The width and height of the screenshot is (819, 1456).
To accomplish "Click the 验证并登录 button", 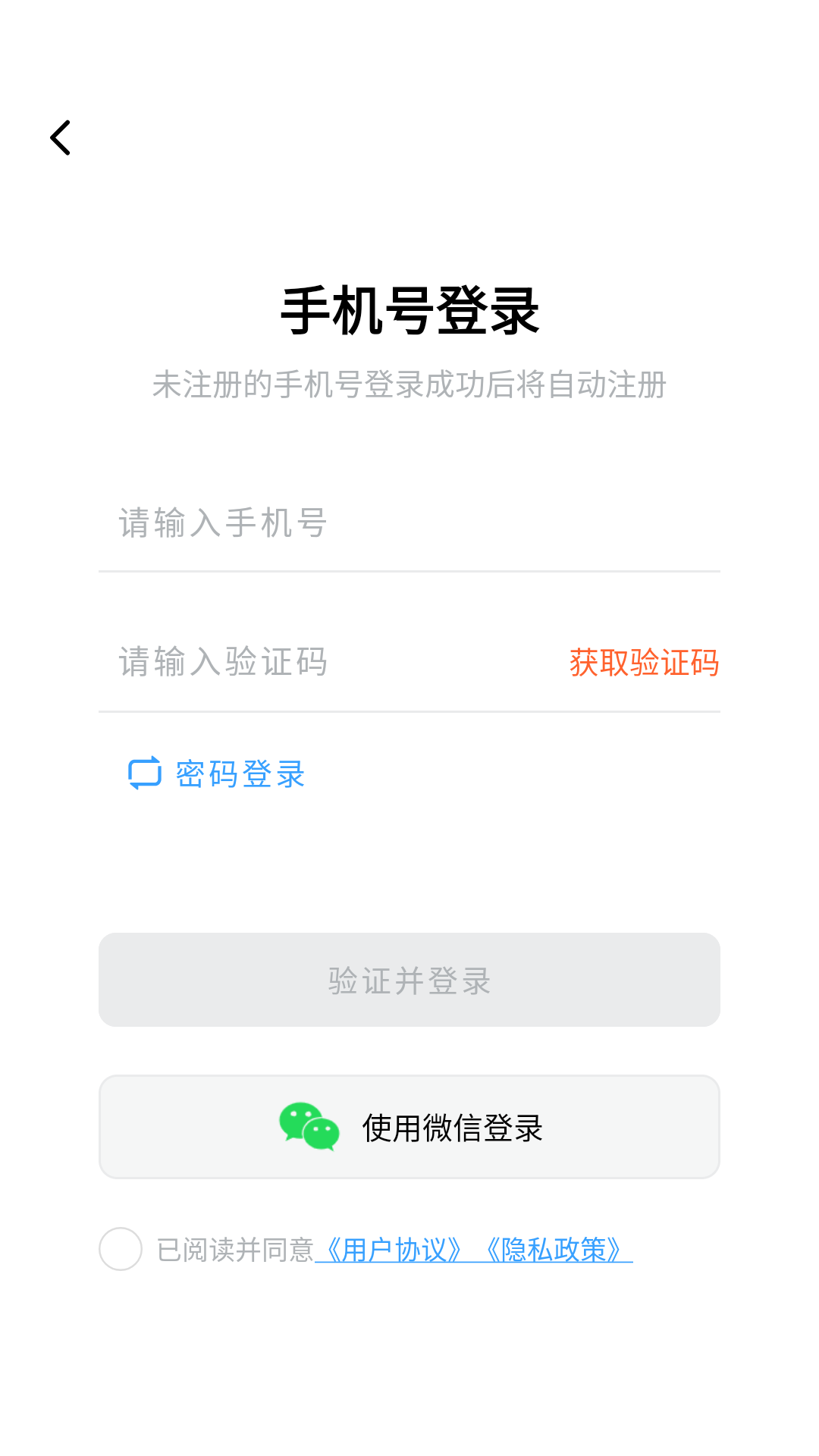I will click(x=409, y=979).
